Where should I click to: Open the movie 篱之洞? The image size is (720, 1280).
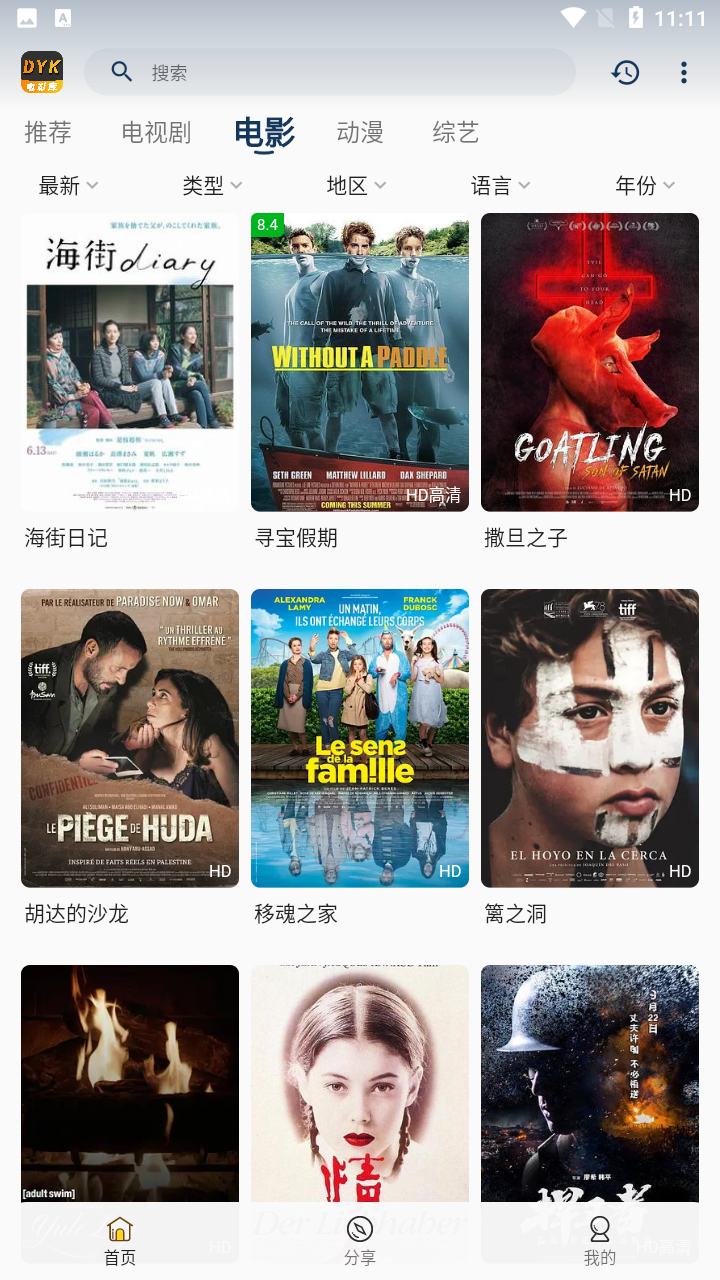coord(590,738)
